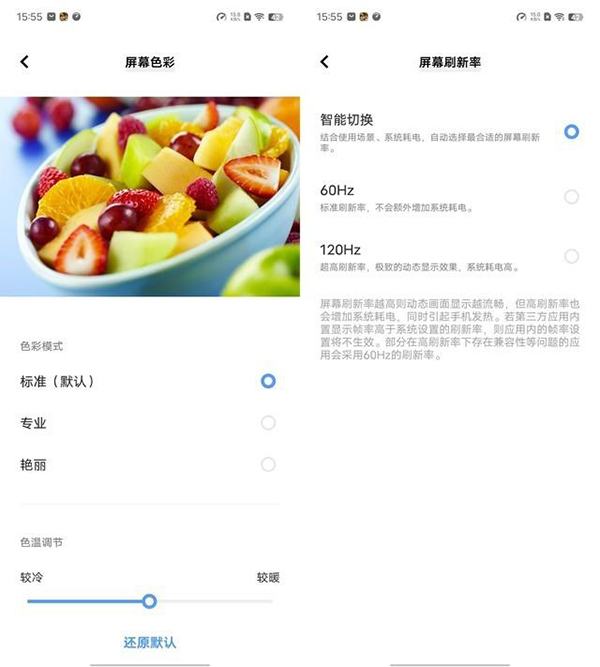Image resolution: width=600 pixels, height=667 pixels.
Task: Switch color mode to 艳丽
Action: pos(267,464)
